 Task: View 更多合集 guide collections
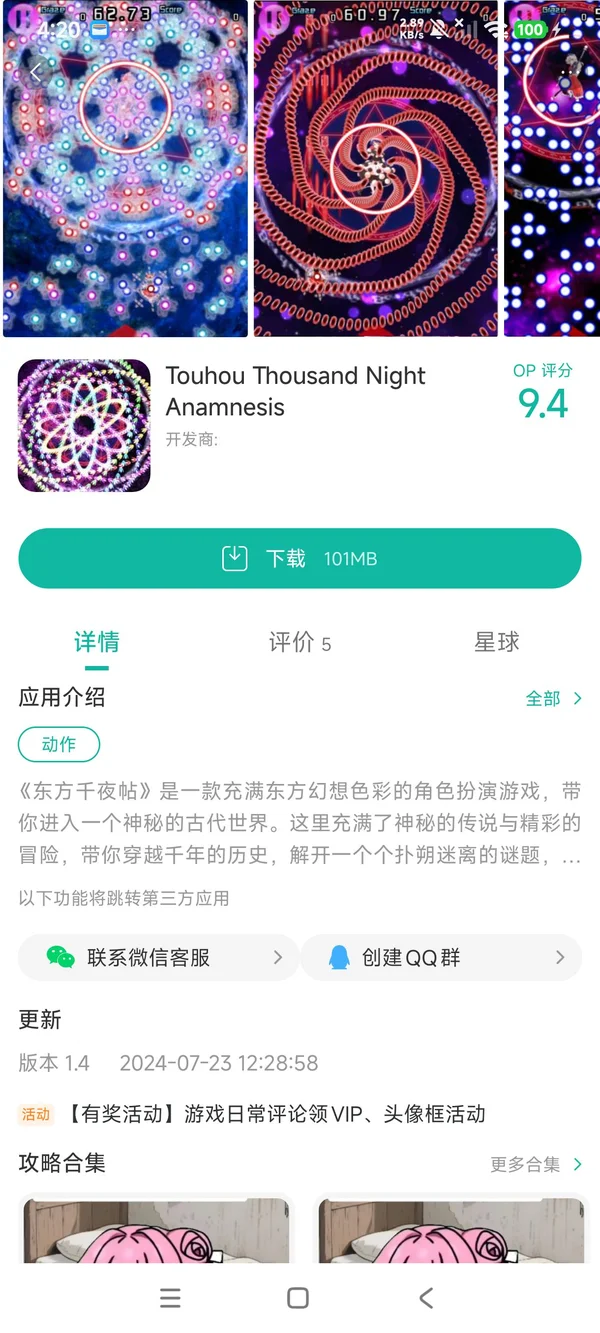536,1164
